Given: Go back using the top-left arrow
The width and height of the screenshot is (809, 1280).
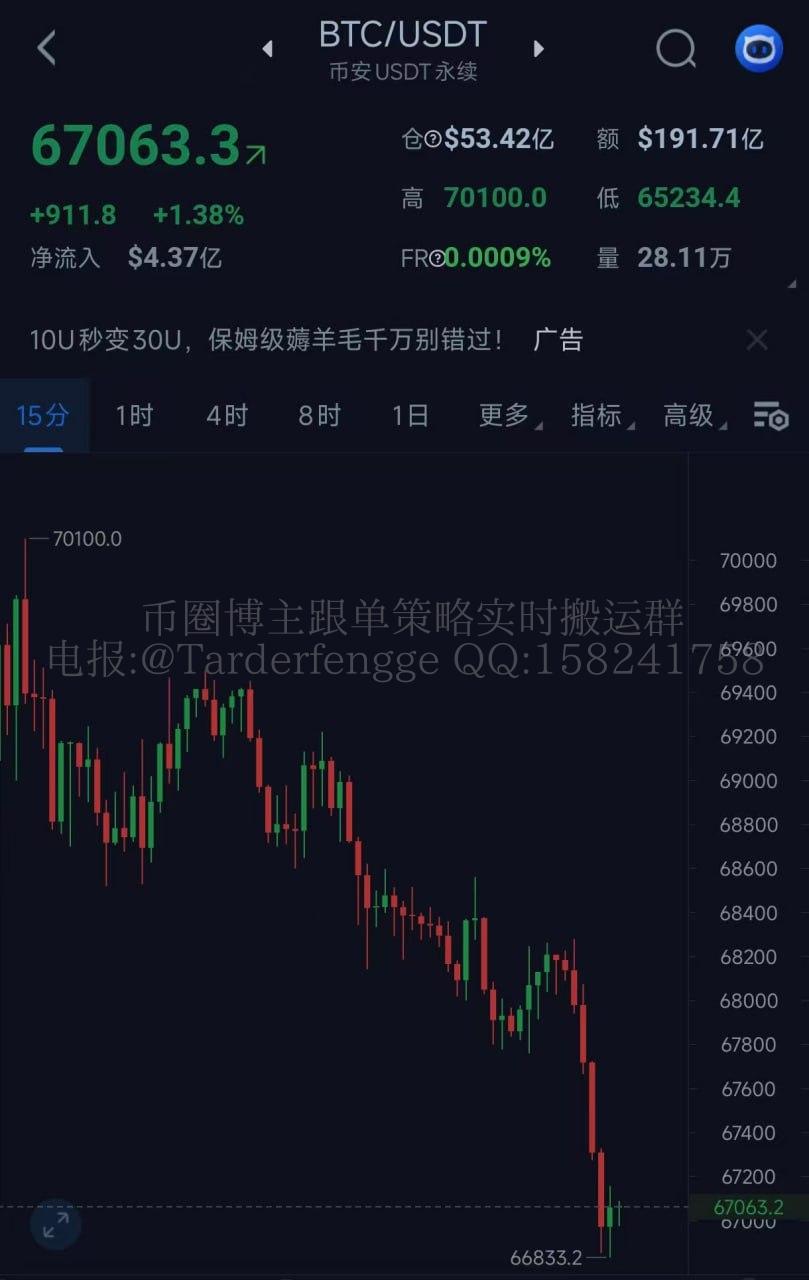Looking at the screenshot, I should pos(46,48).
